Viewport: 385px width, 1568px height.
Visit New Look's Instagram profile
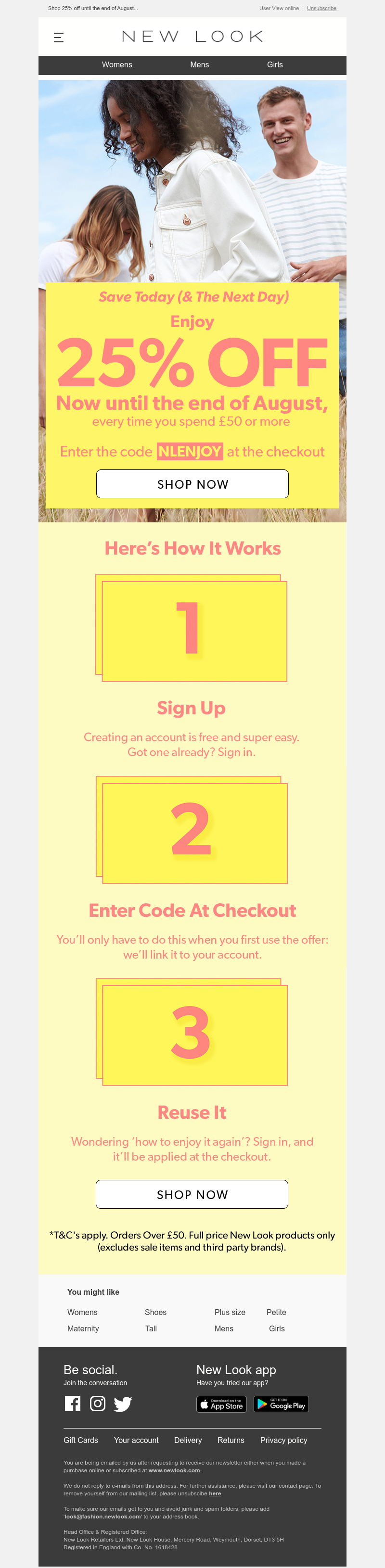click(98, 1404)
